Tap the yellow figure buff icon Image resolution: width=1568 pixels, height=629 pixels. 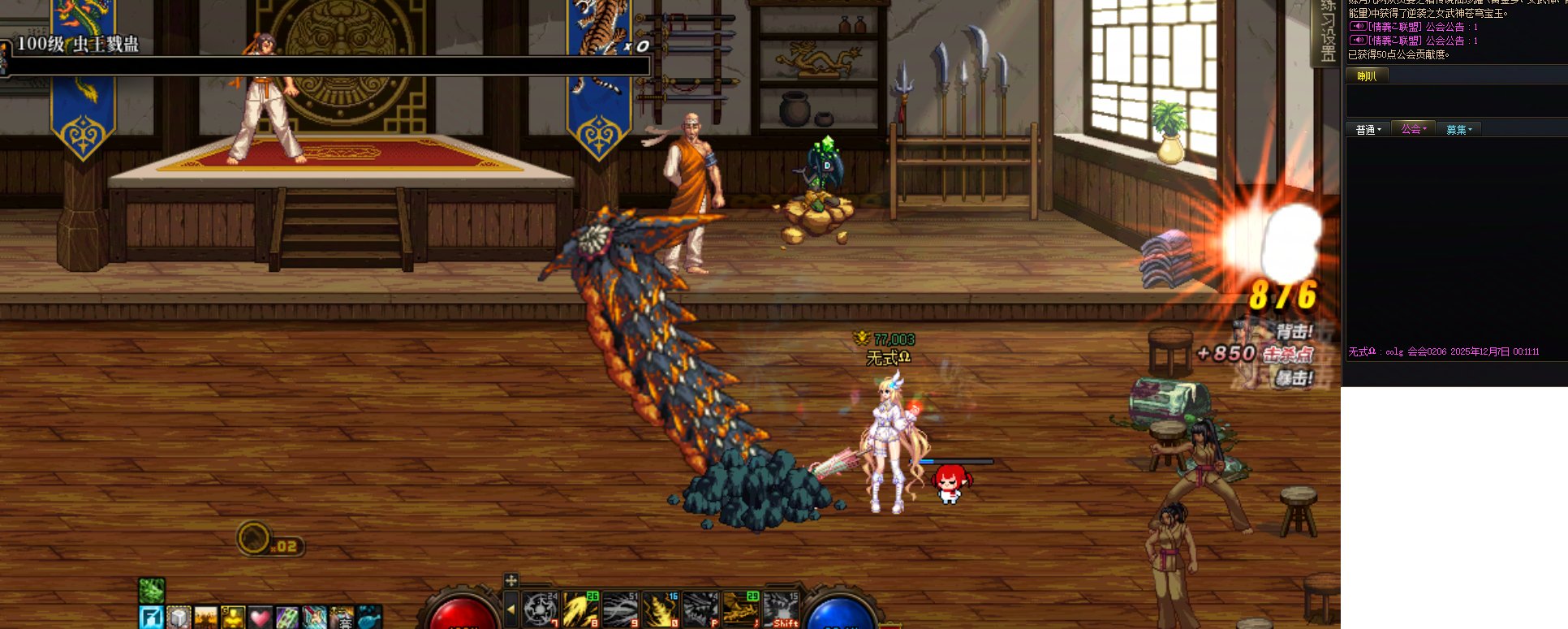(x=233, y=618)
